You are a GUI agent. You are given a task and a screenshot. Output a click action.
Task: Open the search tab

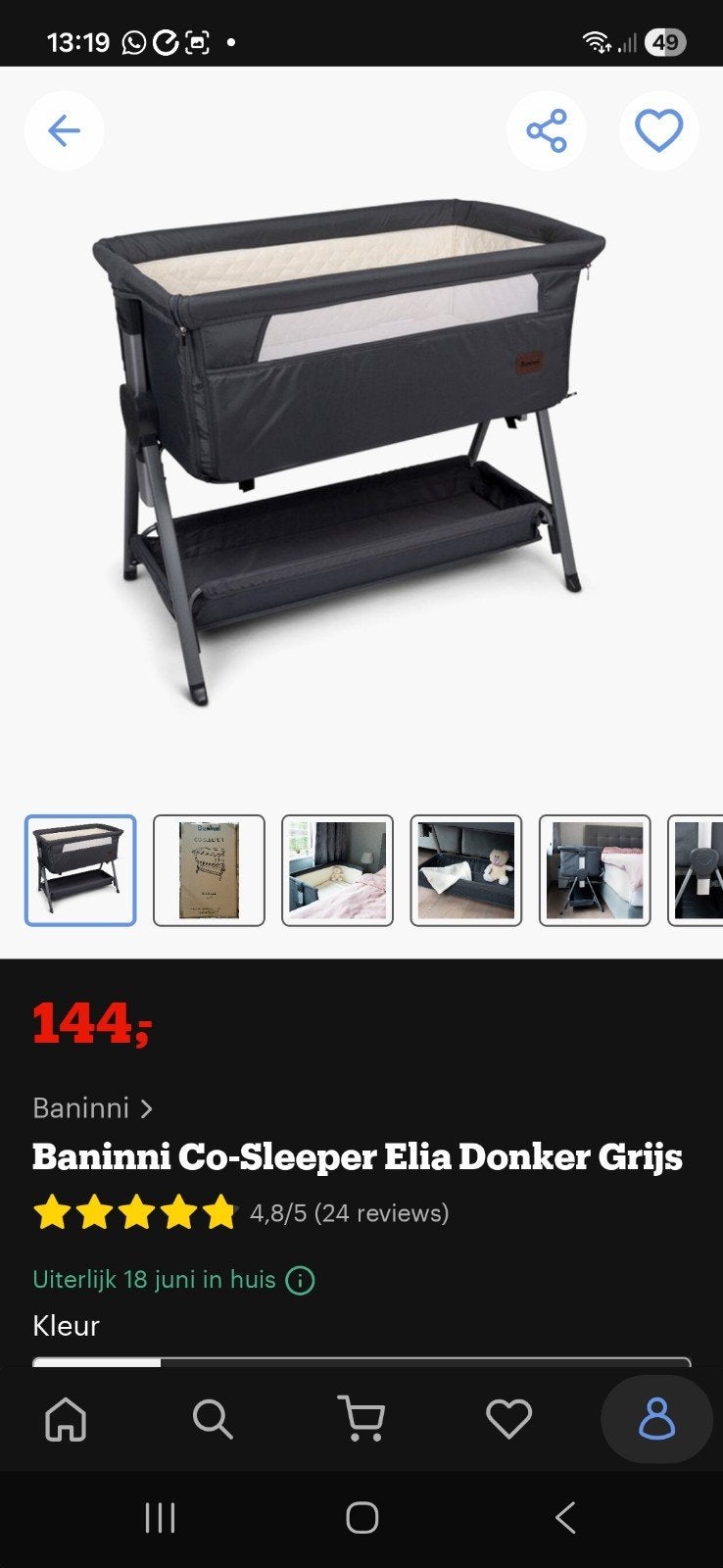213,1418
